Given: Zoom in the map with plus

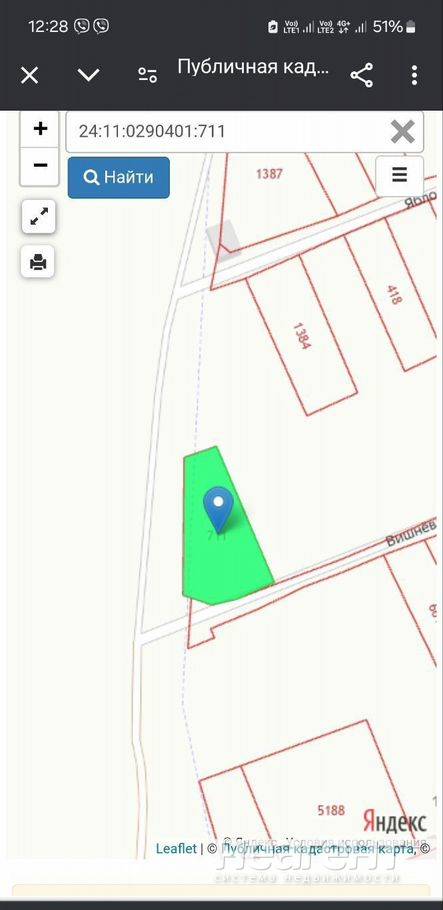Looking at the screenshot, I should [40, 129].
